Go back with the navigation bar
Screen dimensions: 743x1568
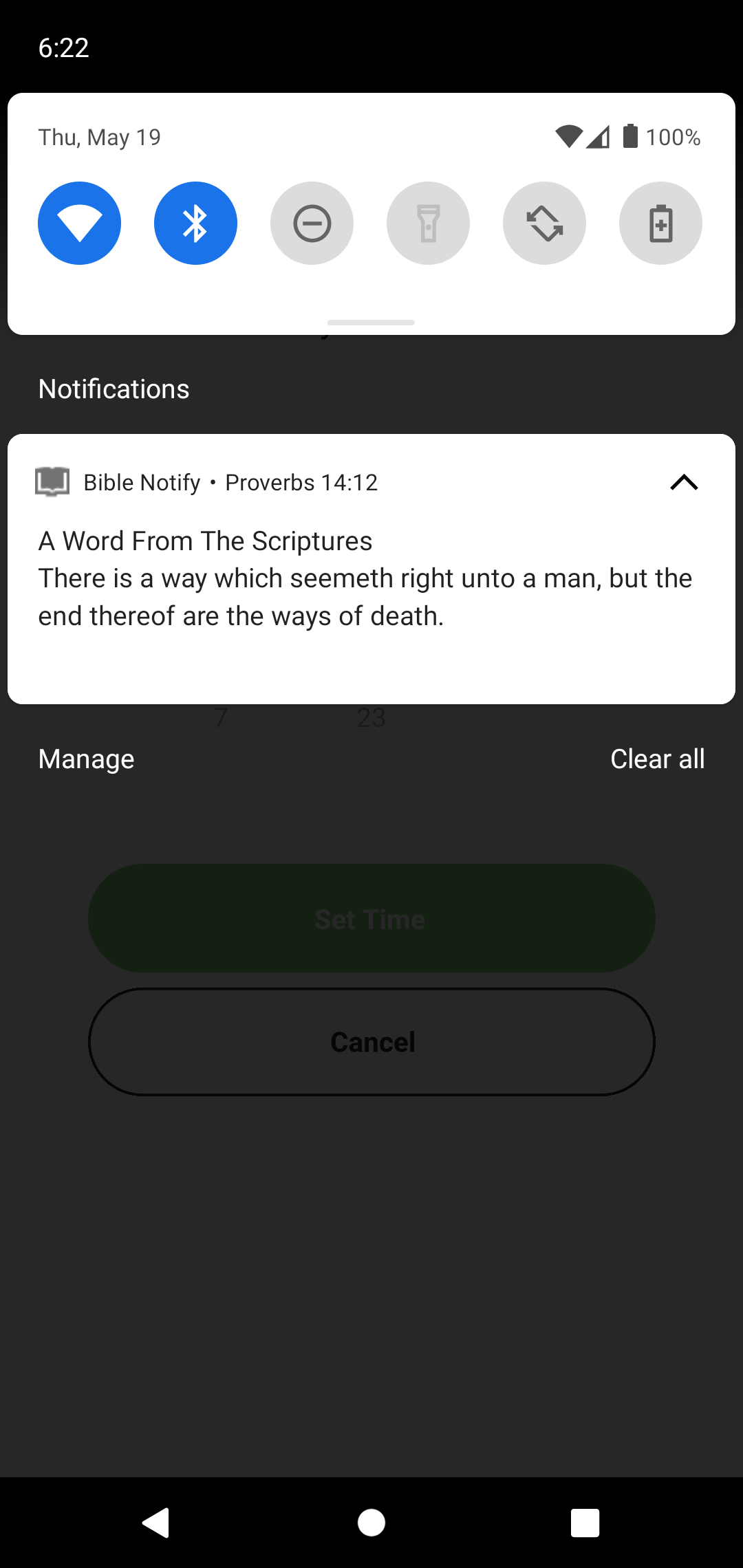pos(156,1523)
